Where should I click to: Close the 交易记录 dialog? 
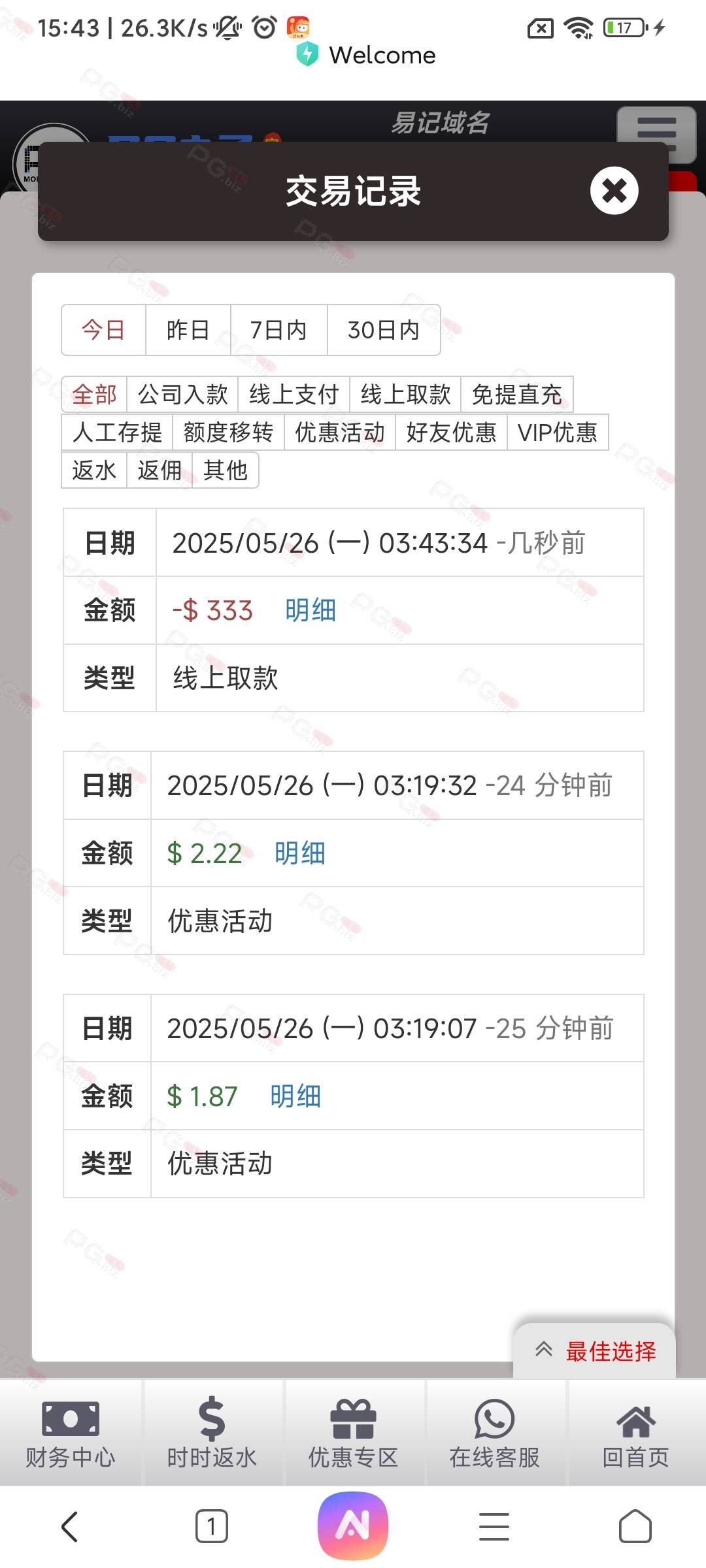(614, 191)
